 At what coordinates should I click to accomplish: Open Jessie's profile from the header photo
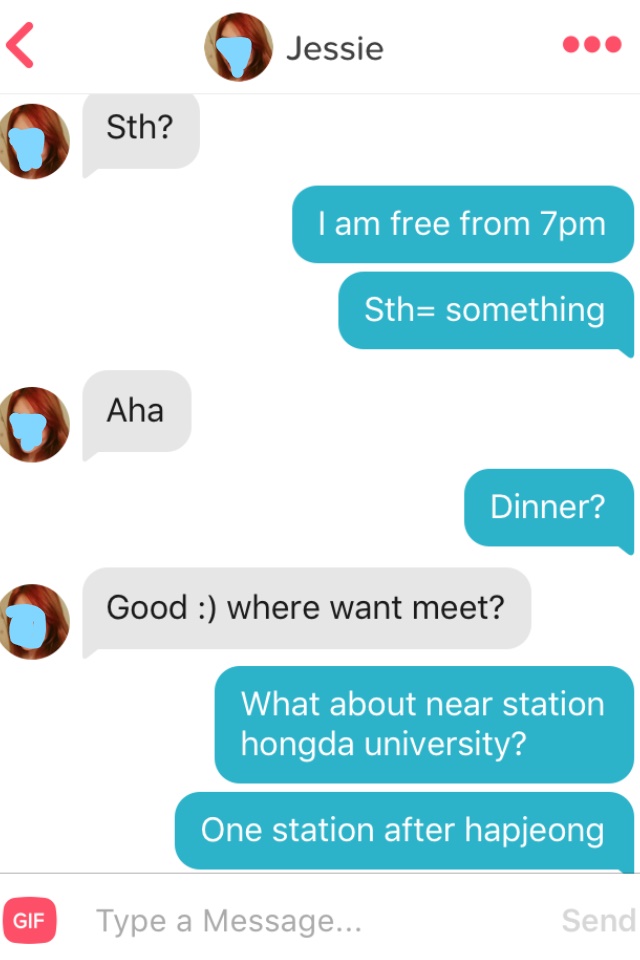(239, 47)
